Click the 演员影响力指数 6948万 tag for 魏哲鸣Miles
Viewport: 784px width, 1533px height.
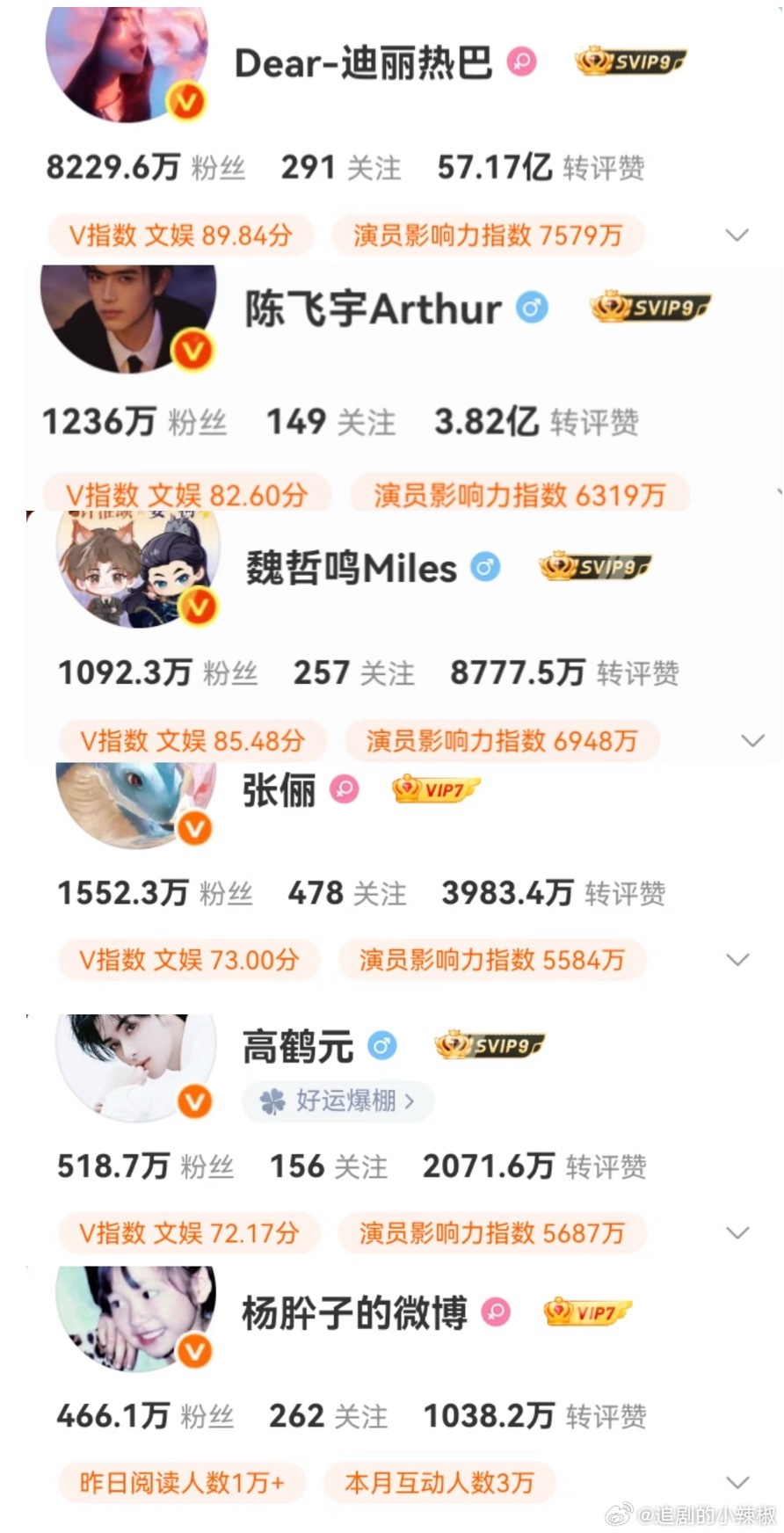click(503, 740)
